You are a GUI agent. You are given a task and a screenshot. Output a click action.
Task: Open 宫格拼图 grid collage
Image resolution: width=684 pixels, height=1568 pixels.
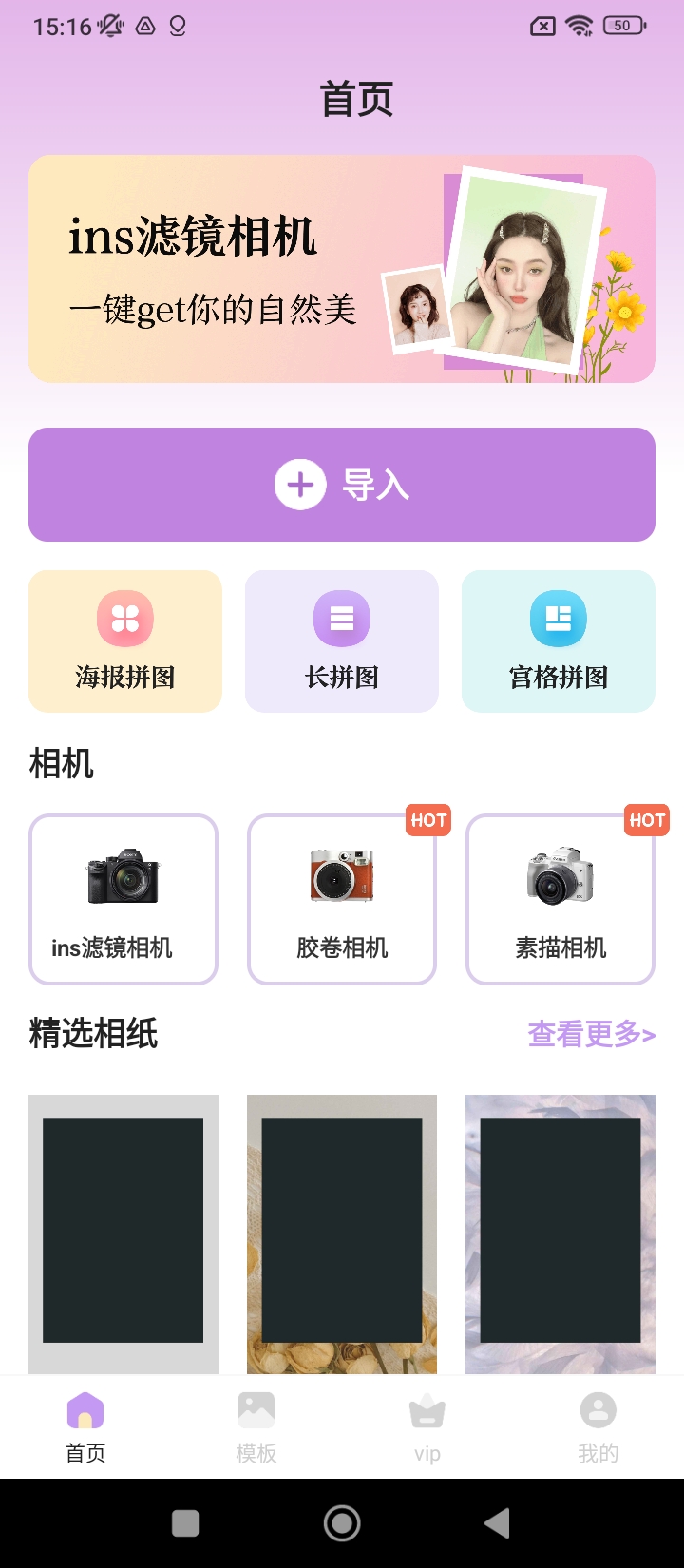click(559, 641)
